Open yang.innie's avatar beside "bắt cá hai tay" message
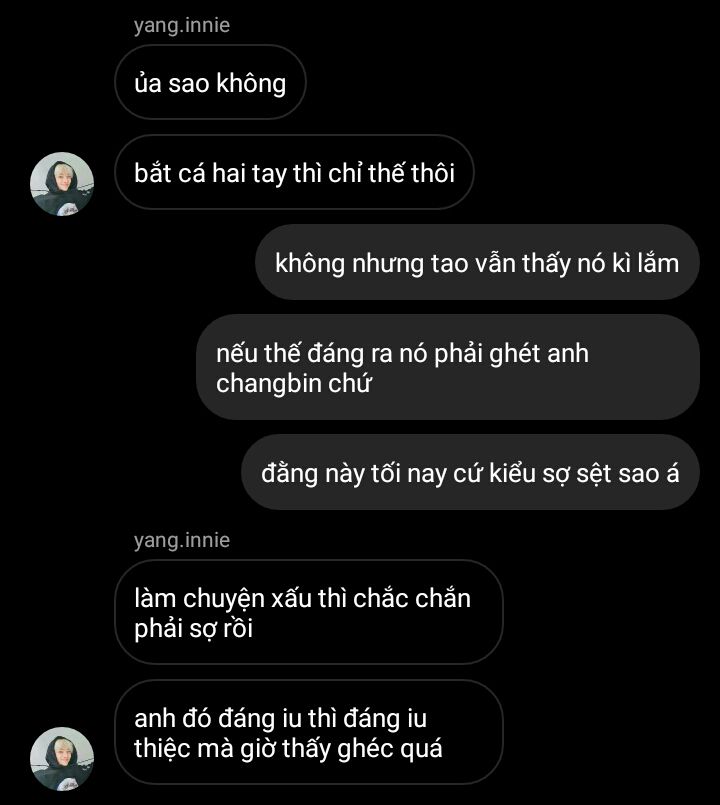Image resolution: width=720 pixels, height=805 pixels. coord(62,183)
